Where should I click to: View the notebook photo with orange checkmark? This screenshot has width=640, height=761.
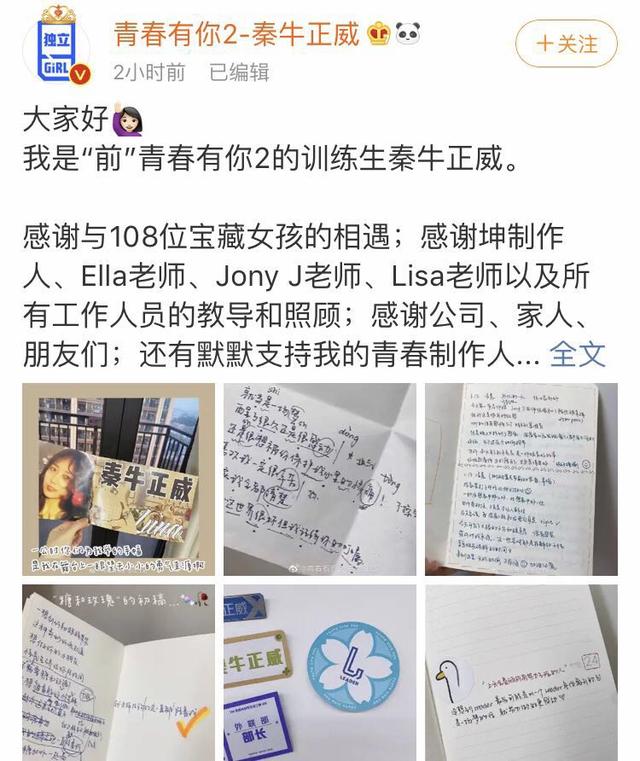click(118, 672)
